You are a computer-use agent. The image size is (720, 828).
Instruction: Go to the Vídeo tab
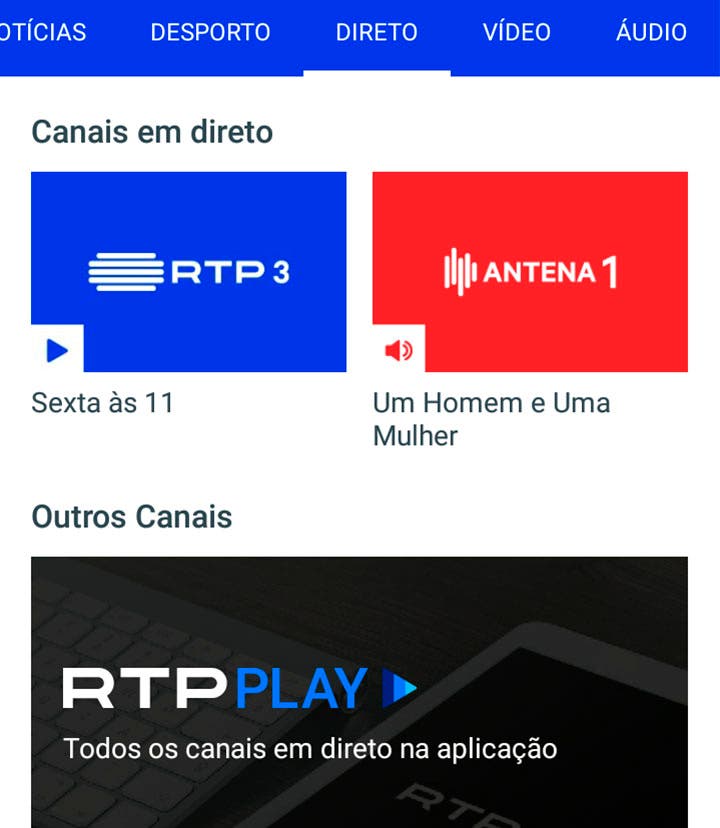tap(516, 32)
